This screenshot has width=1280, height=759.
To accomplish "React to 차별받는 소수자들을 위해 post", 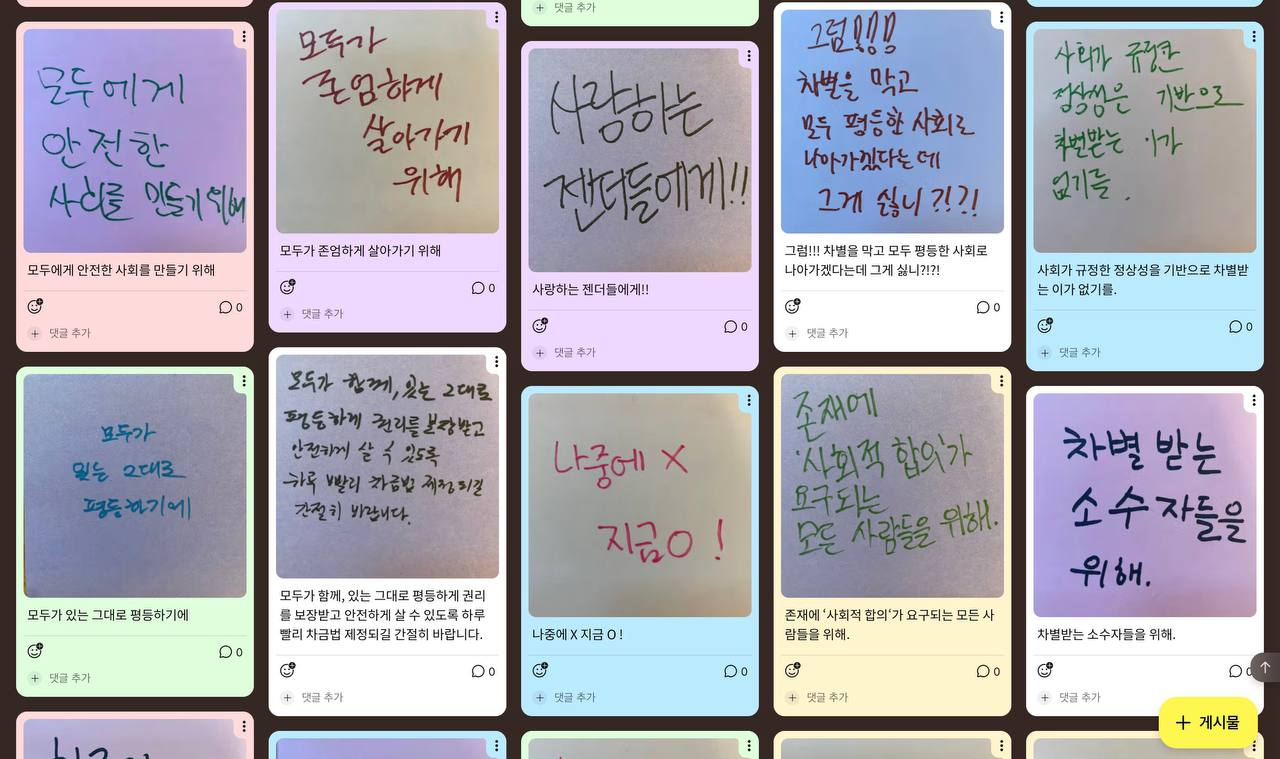I will tap(1045, 670).
